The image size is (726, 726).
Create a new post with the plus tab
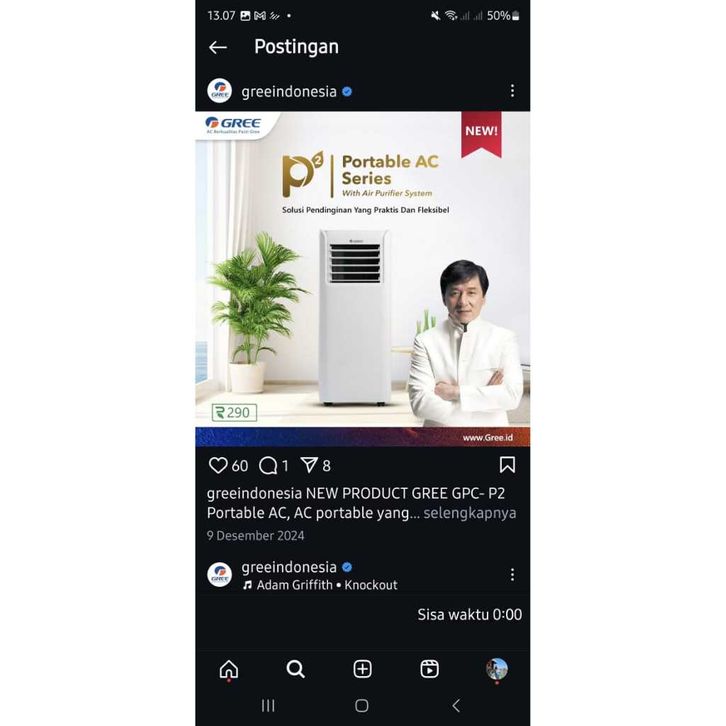pyautogui.click(x=363, y=669)
